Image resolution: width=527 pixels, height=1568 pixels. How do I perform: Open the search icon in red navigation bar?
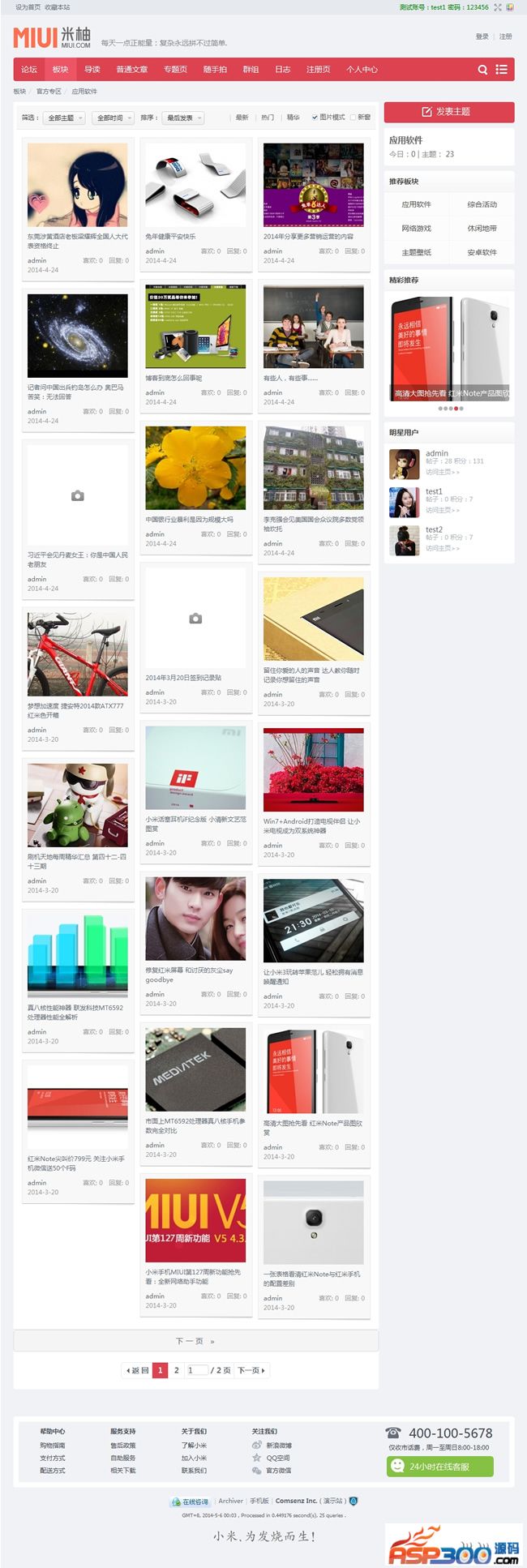tap(482, 70)
